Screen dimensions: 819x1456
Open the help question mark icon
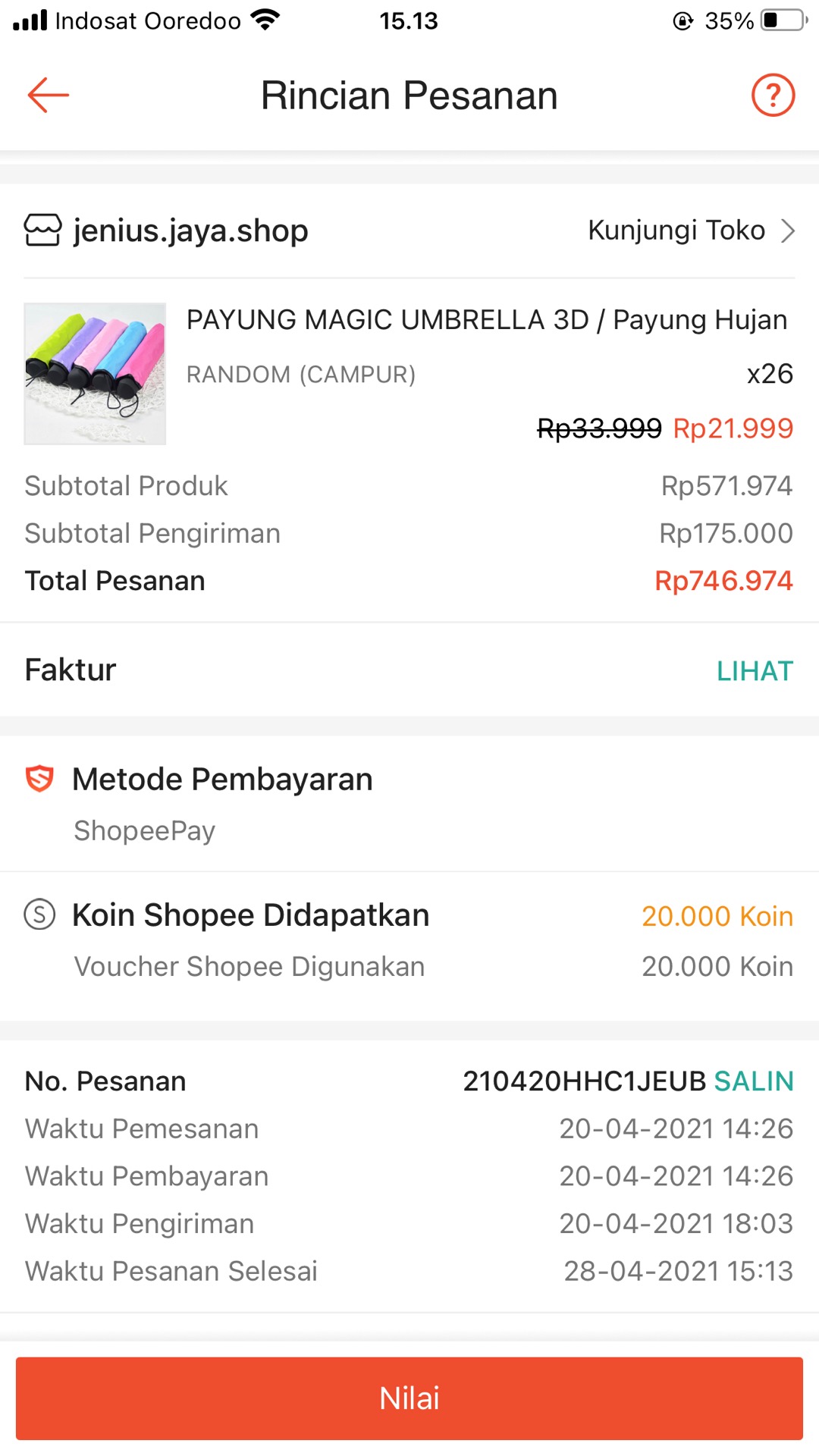pyautogui.click(x=771, y=95)
